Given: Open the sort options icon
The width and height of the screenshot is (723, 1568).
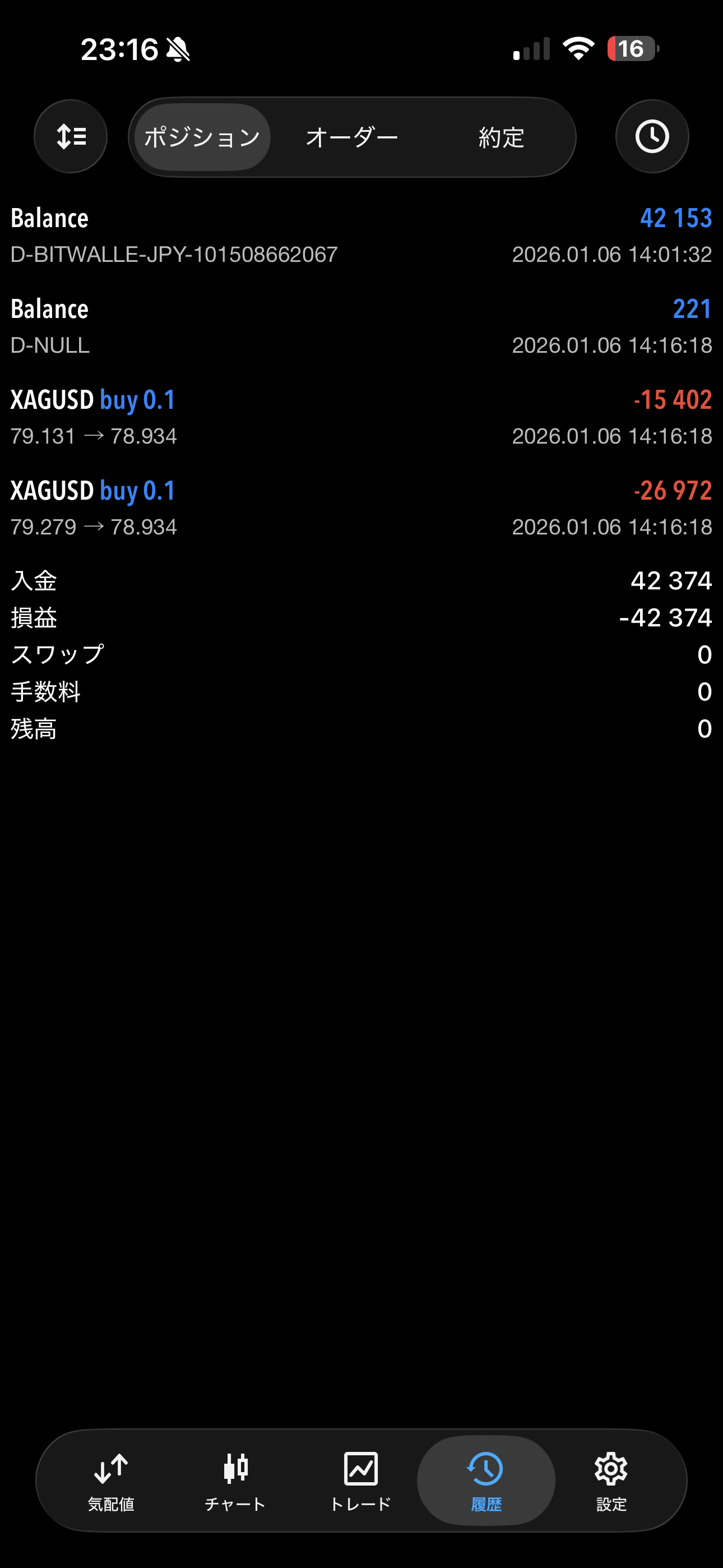Looking at the screenshot, I should click(71, 136).
